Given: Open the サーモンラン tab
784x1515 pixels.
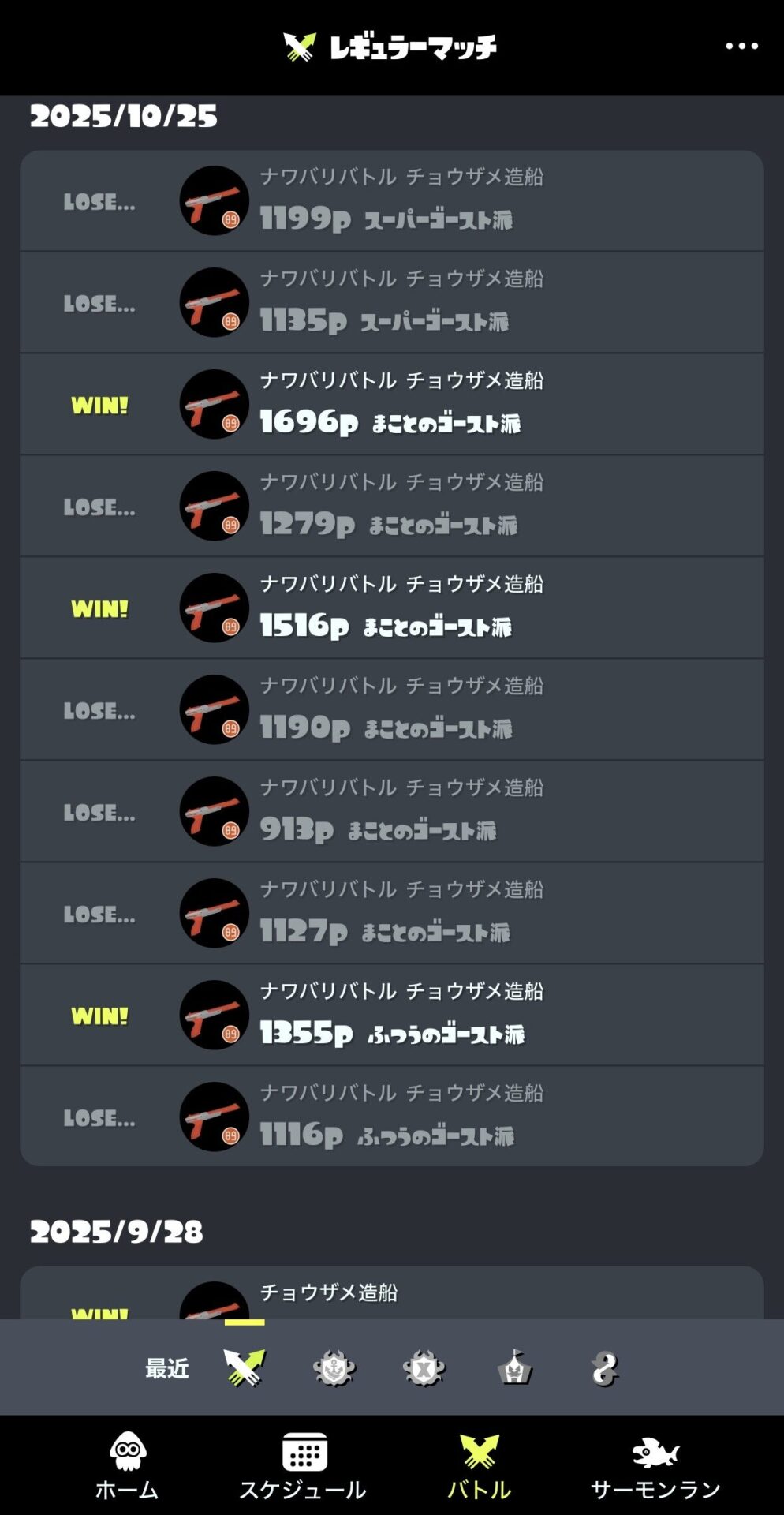Looking at the screenshot, I should [655, 1464].
